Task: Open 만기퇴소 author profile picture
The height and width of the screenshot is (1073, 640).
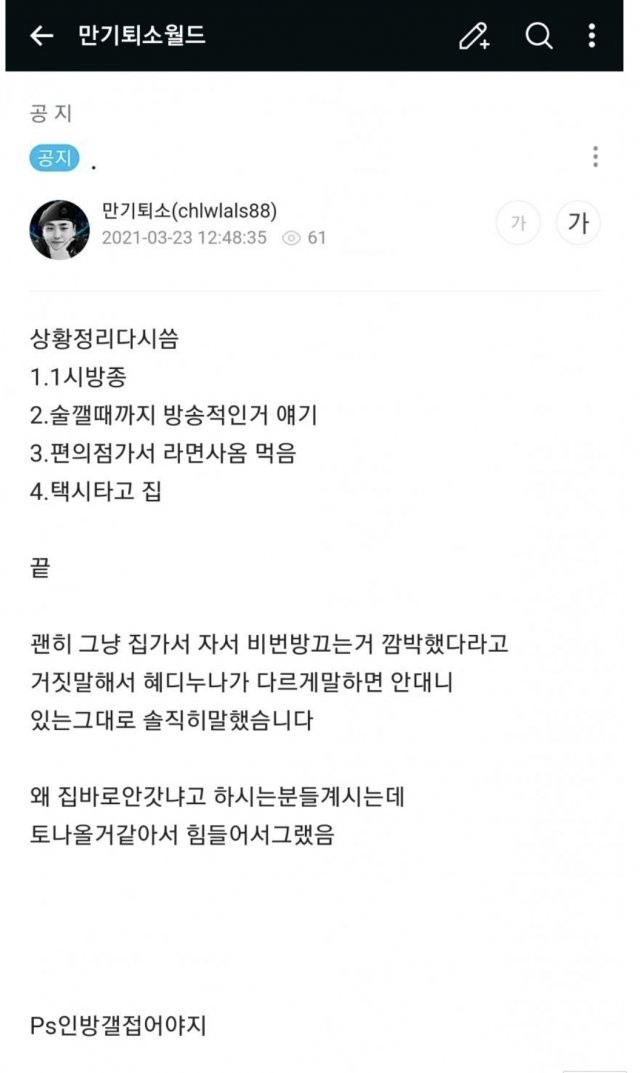Action: [60, 229]
